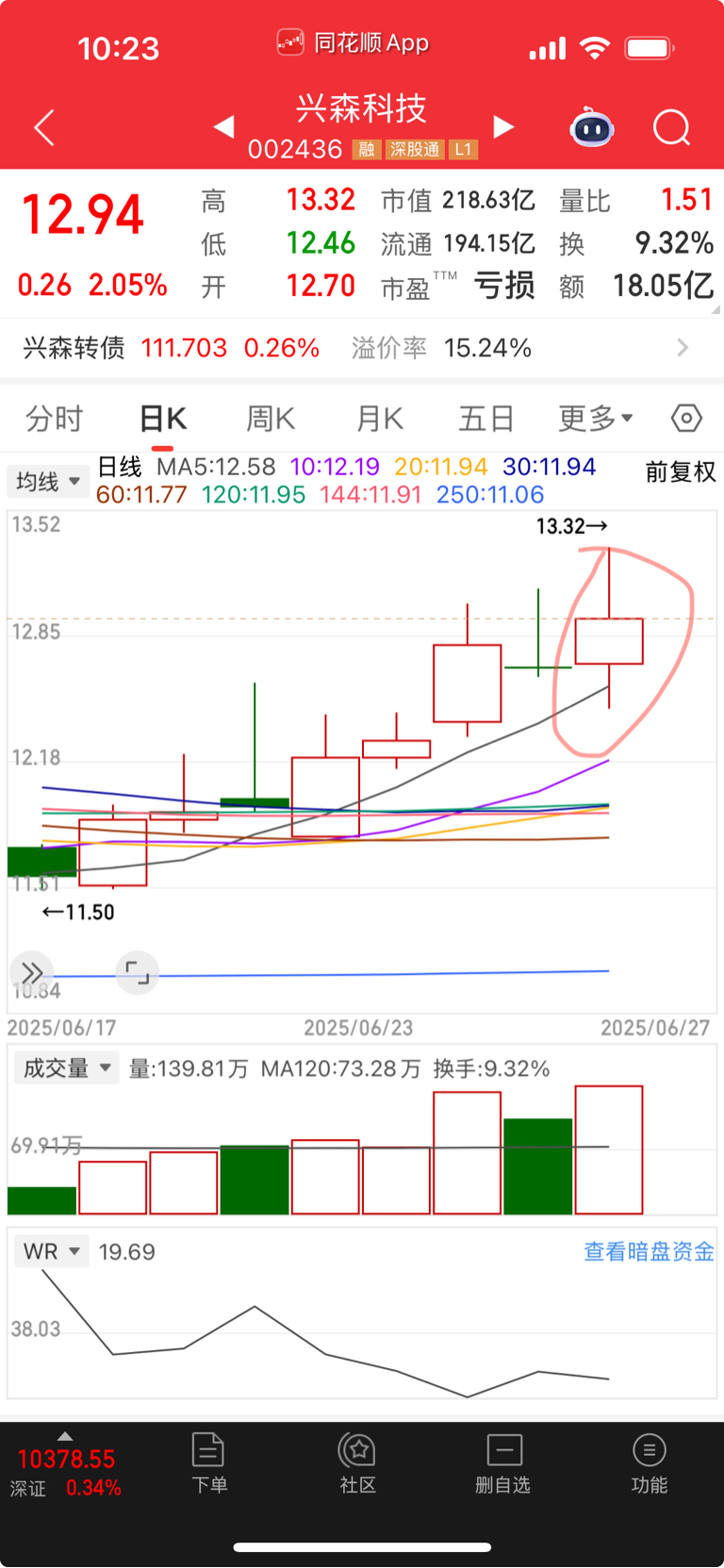Open the search magnifier
The height and width of the screenshot is (1568, 724).
point(672,127)
